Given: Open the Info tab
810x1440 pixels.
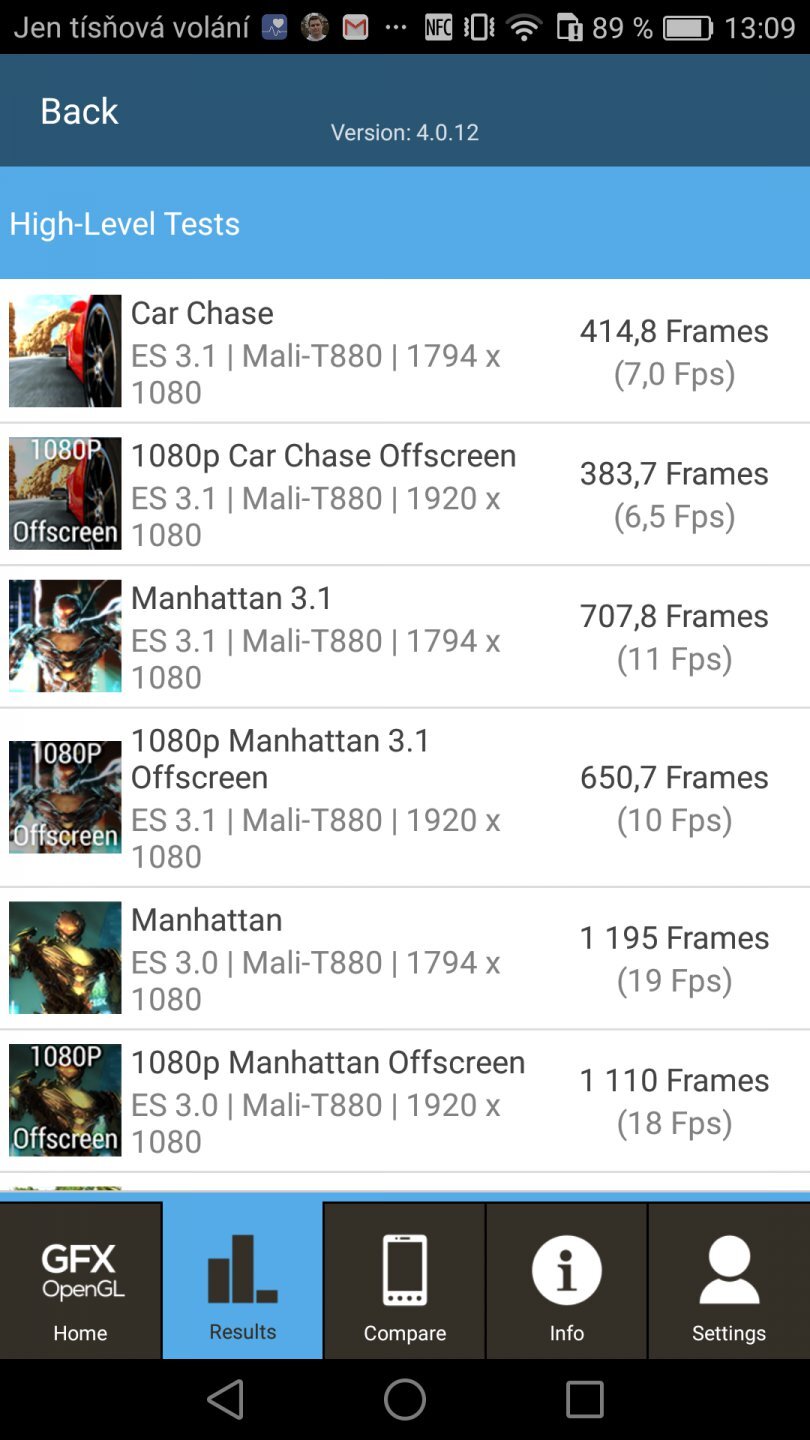Looking at the screenshot, I should 567,1281.
